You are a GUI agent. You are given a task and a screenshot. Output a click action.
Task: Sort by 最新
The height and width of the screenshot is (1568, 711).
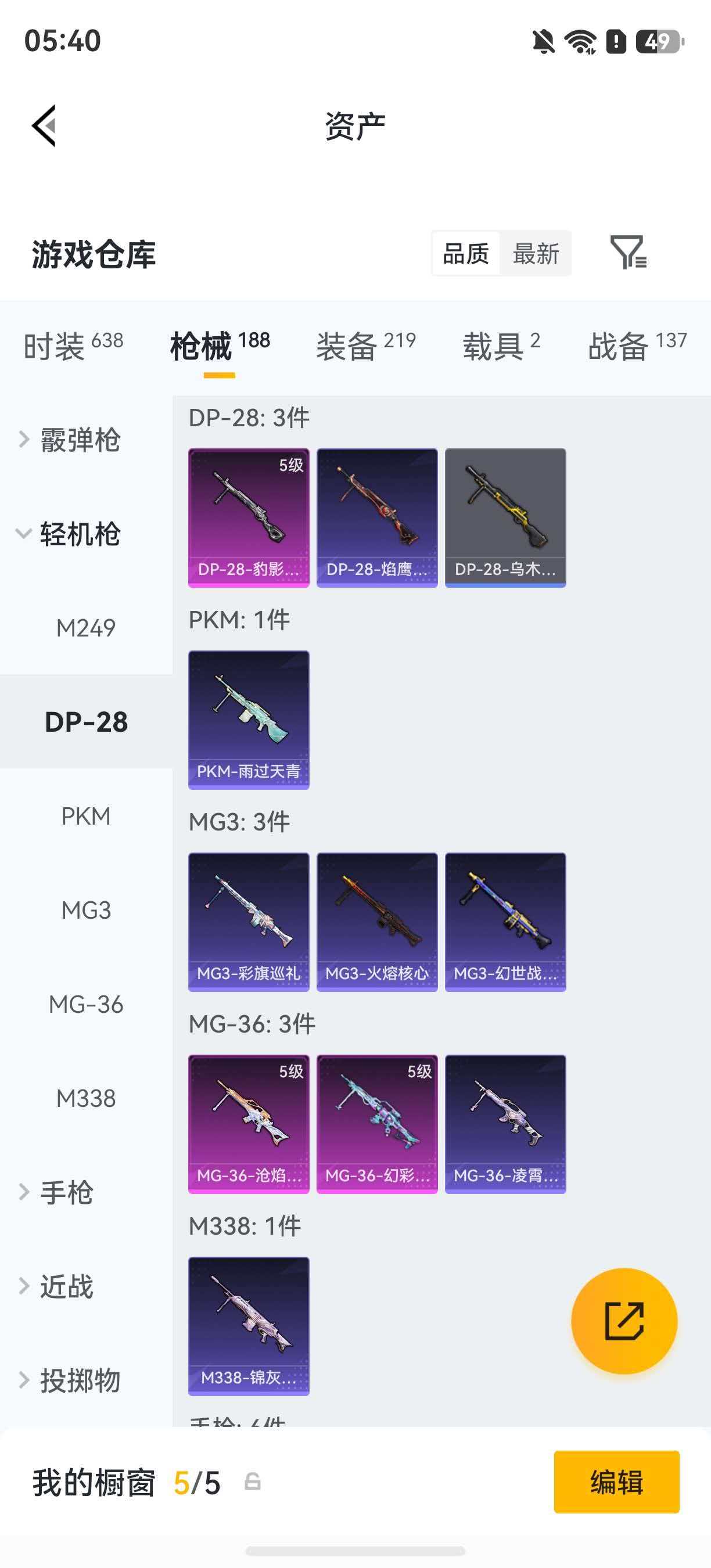[x=536, y=253]
